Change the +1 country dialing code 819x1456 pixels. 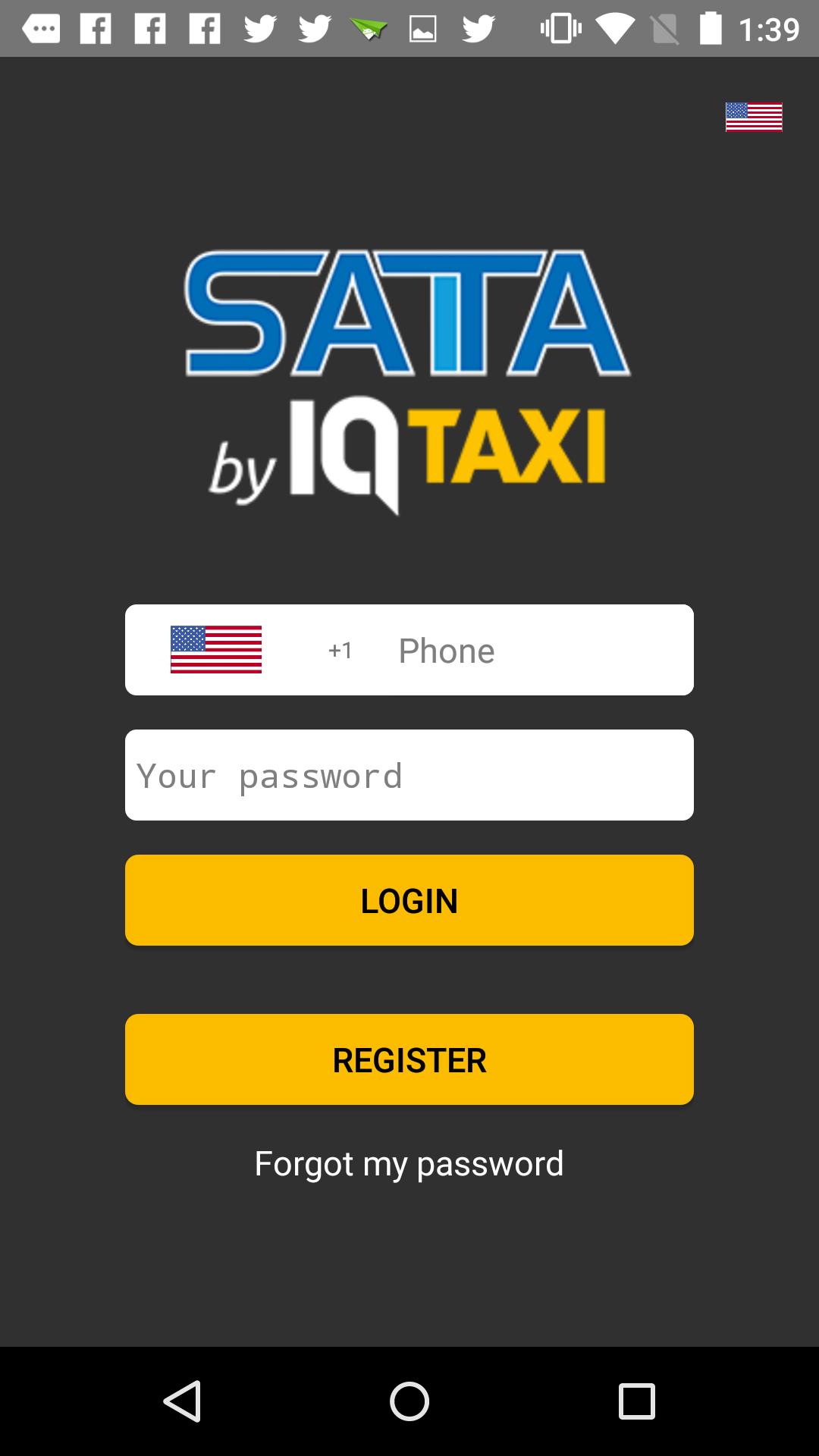pos(339,650)
